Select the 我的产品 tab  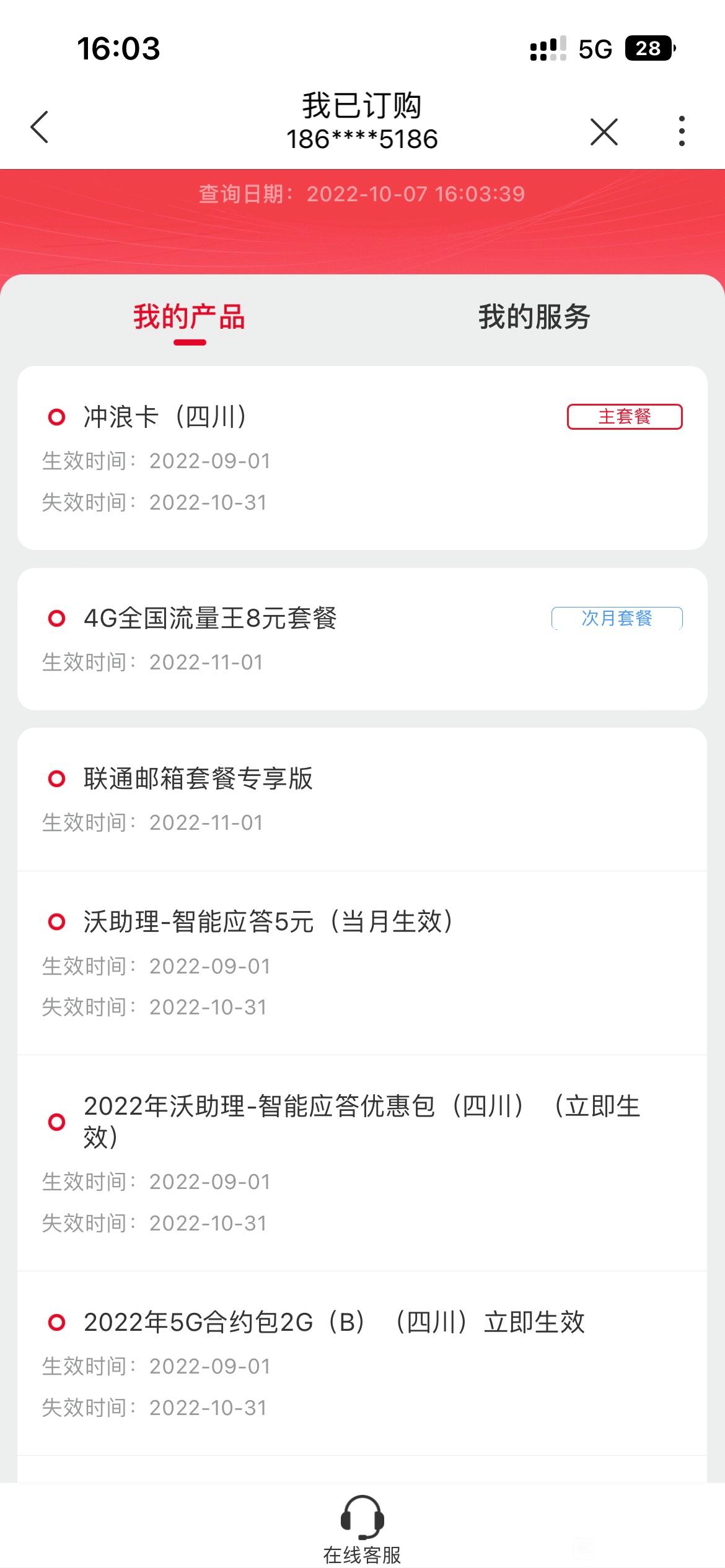click(x=189, y=316)
